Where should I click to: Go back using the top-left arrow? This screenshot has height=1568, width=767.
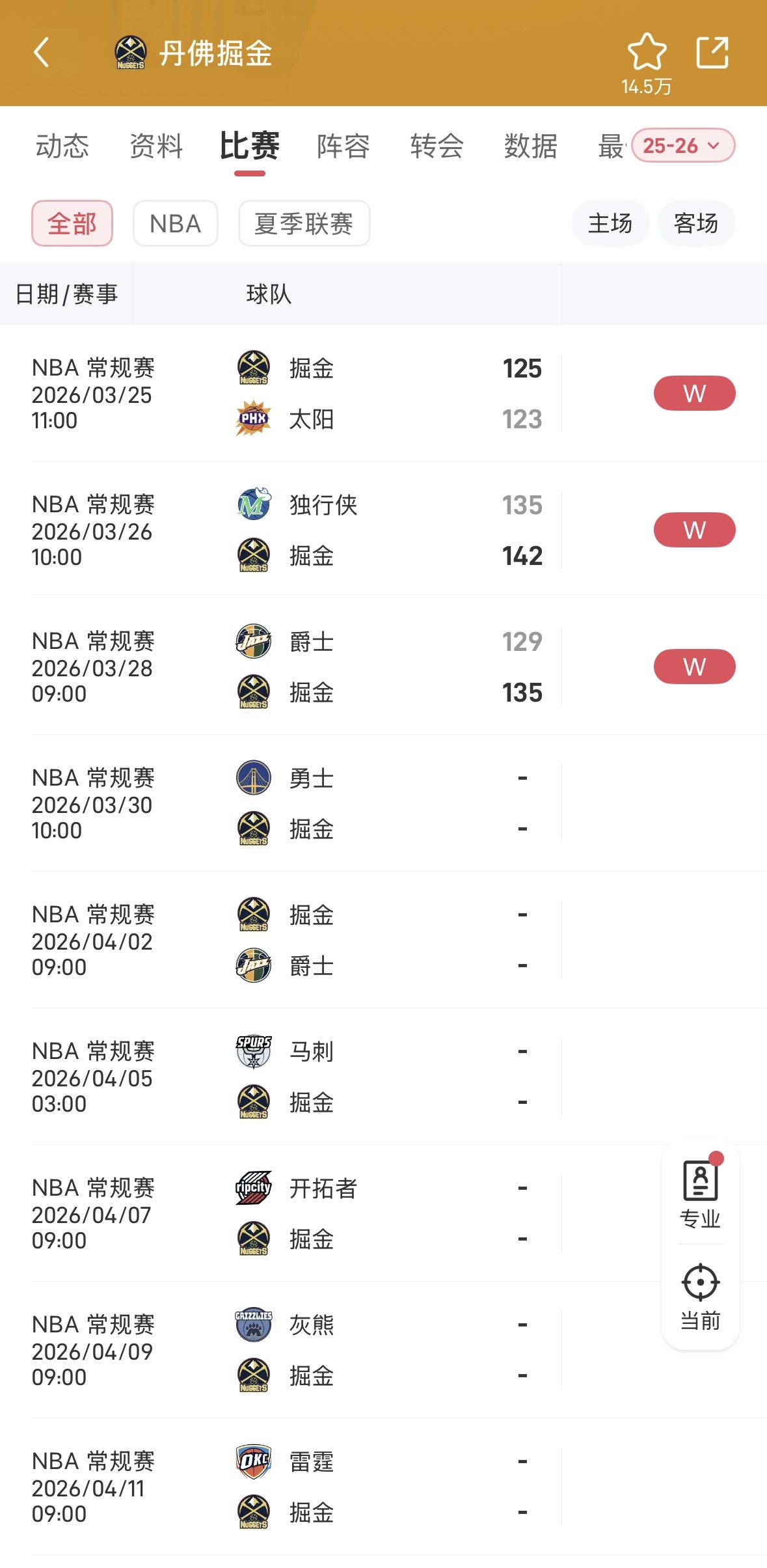coord(42,53)
